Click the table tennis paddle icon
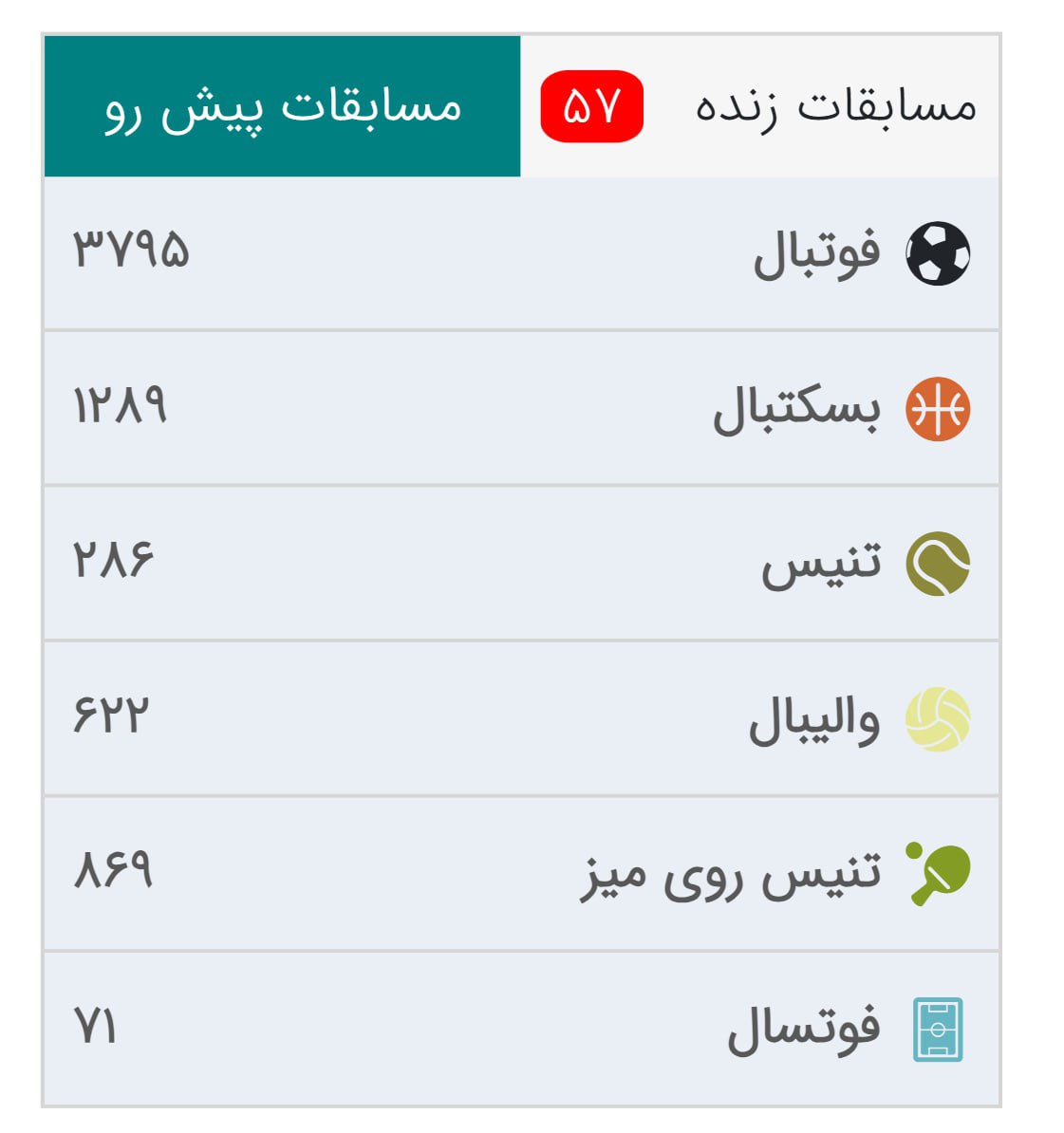This screenshot has width=1064, height=1133. (x=941, y=873)
